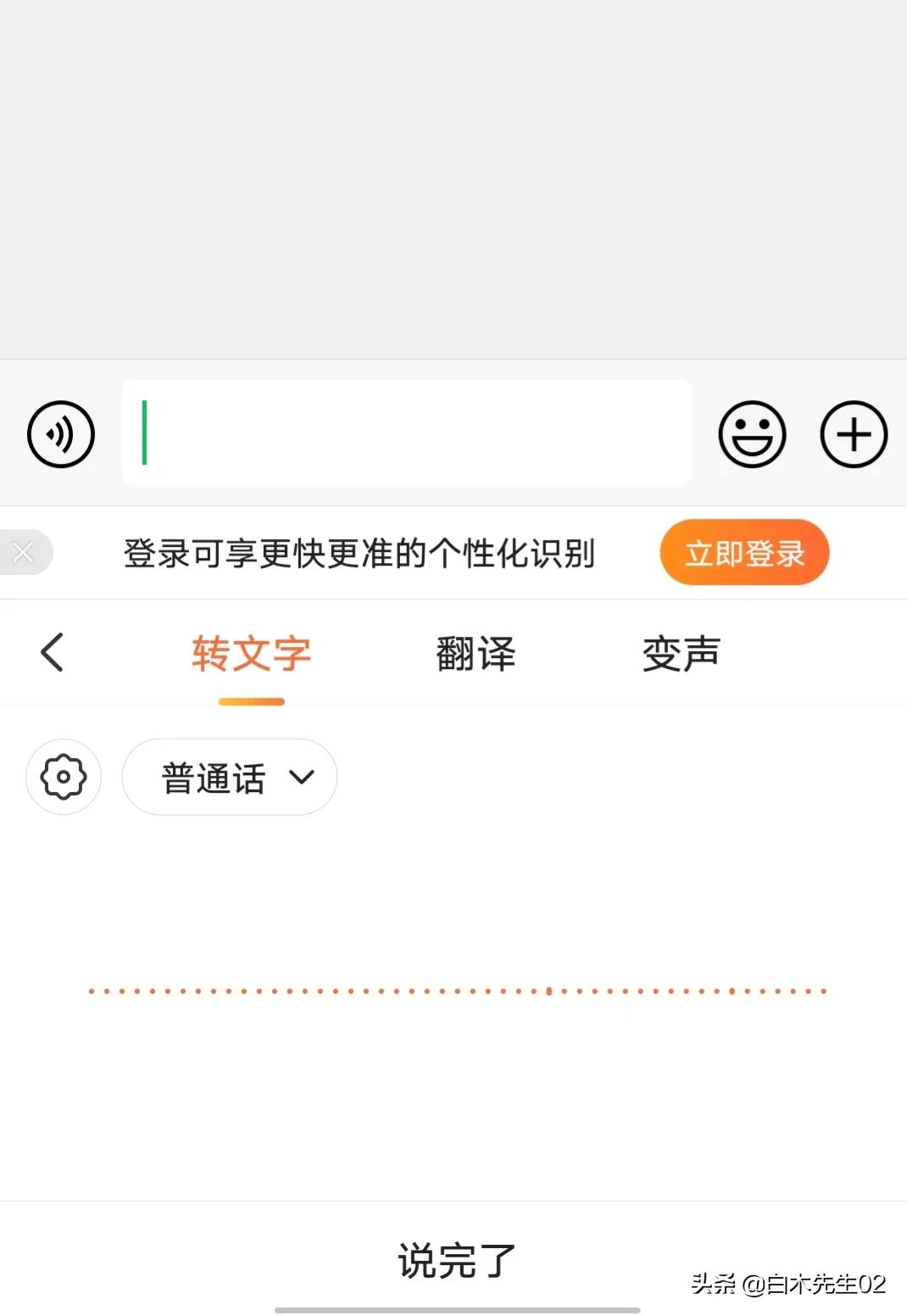Stay on the 转文字 tab
Screen dimensions: 907x1316
[x=251, y=653]
